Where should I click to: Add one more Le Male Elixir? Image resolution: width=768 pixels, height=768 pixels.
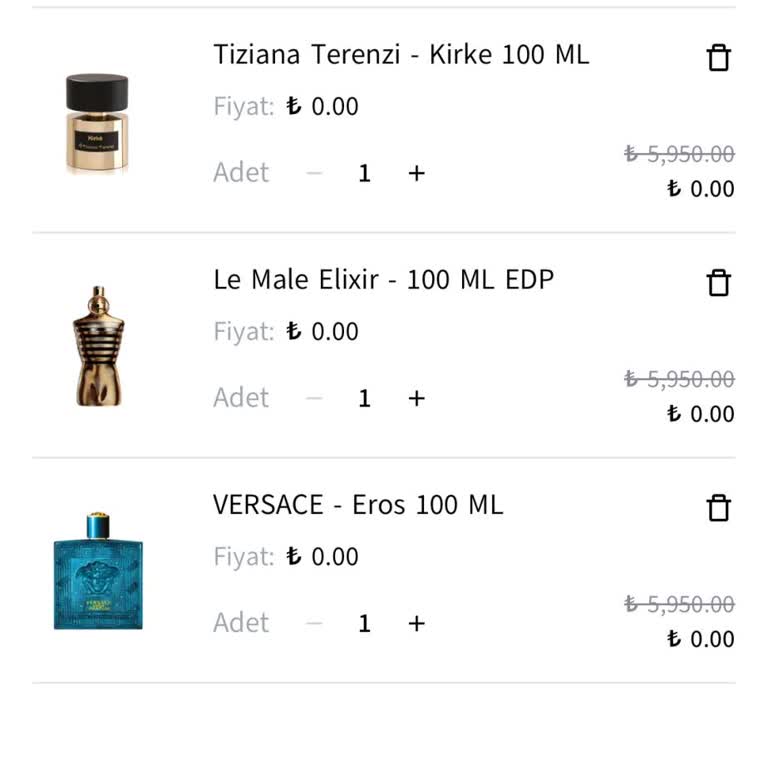coord(416,398)
